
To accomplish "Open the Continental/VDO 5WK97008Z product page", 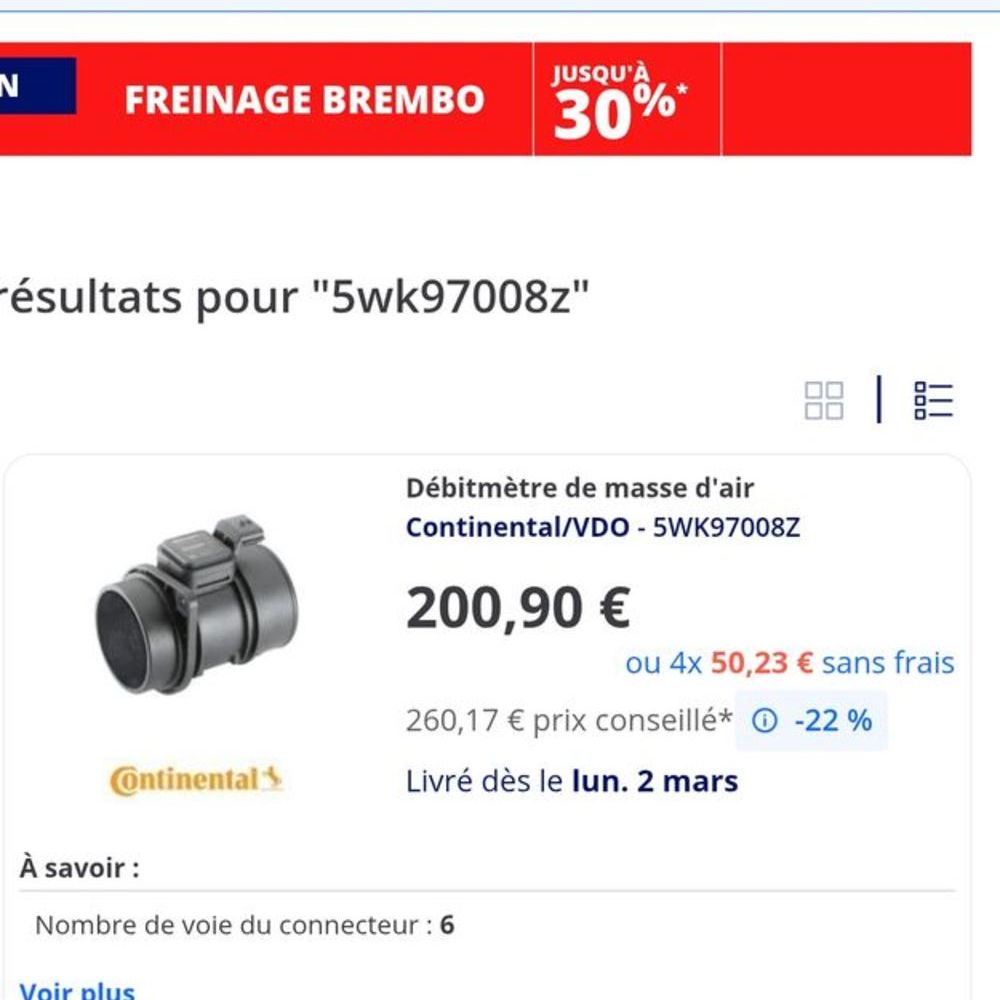I will tap(602, 527).
